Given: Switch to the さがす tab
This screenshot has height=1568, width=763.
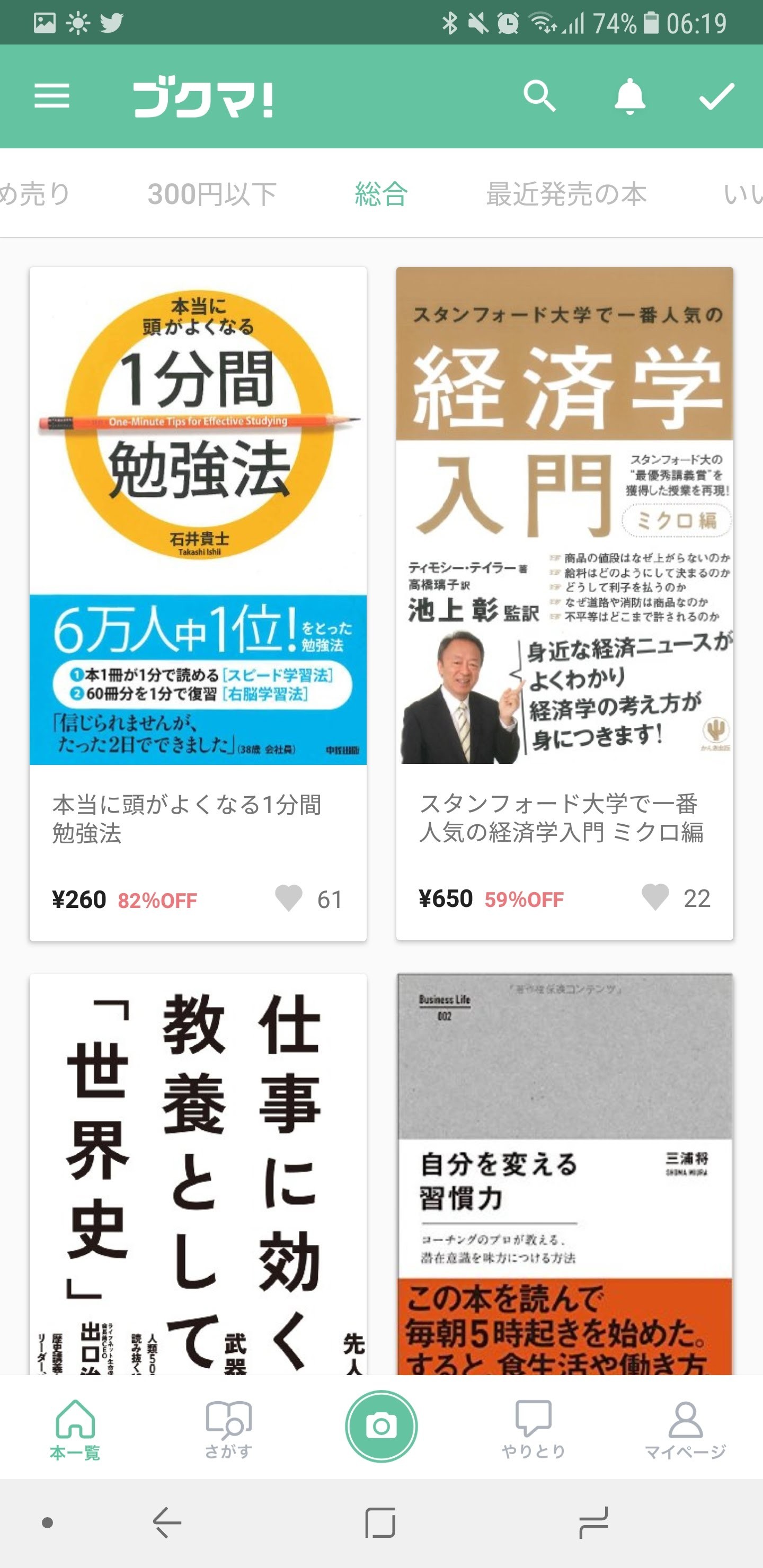Looking at the screenshot, I should point(228,1429).
